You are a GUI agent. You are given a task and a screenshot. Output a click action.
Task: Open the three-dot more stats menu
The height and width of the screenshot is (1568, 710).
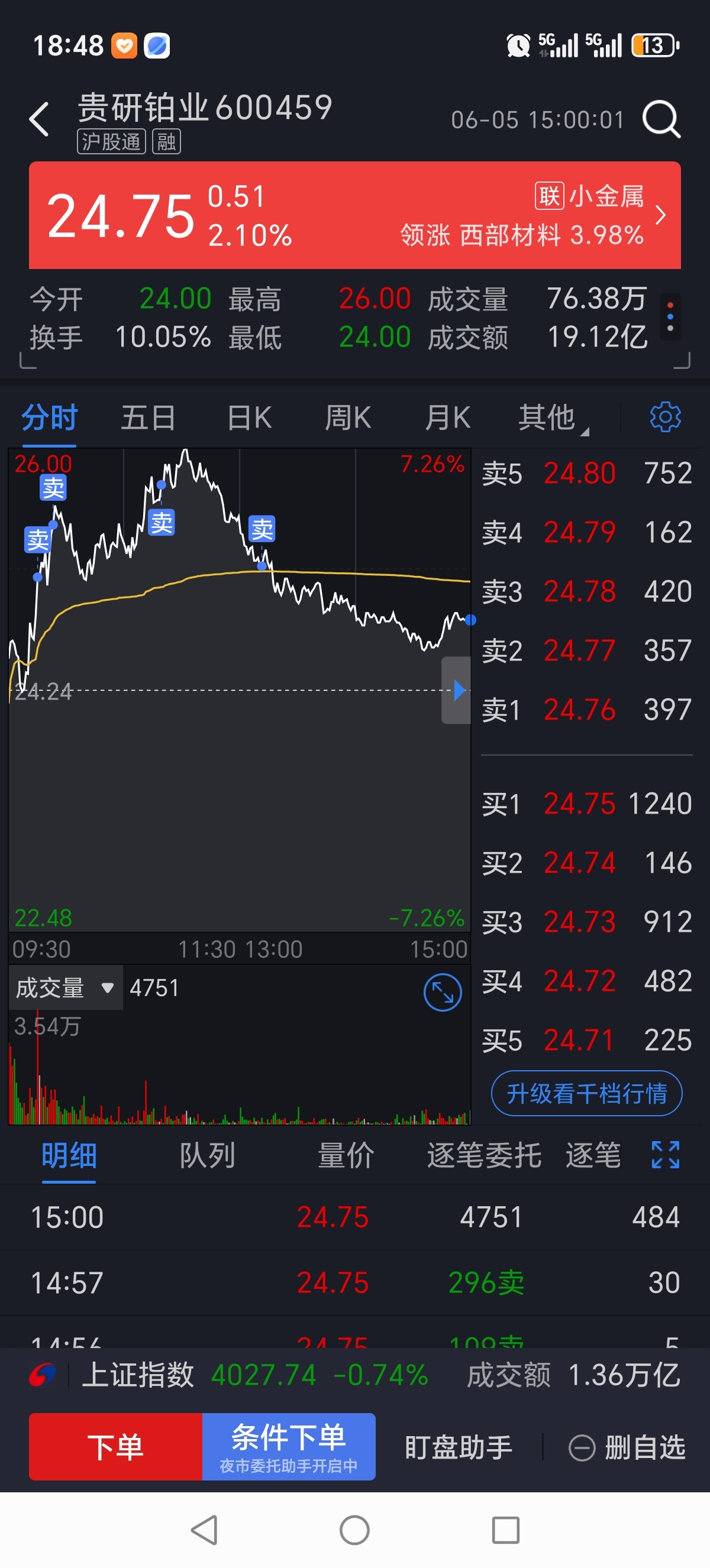pyautogui.click(x=670, y=316)
